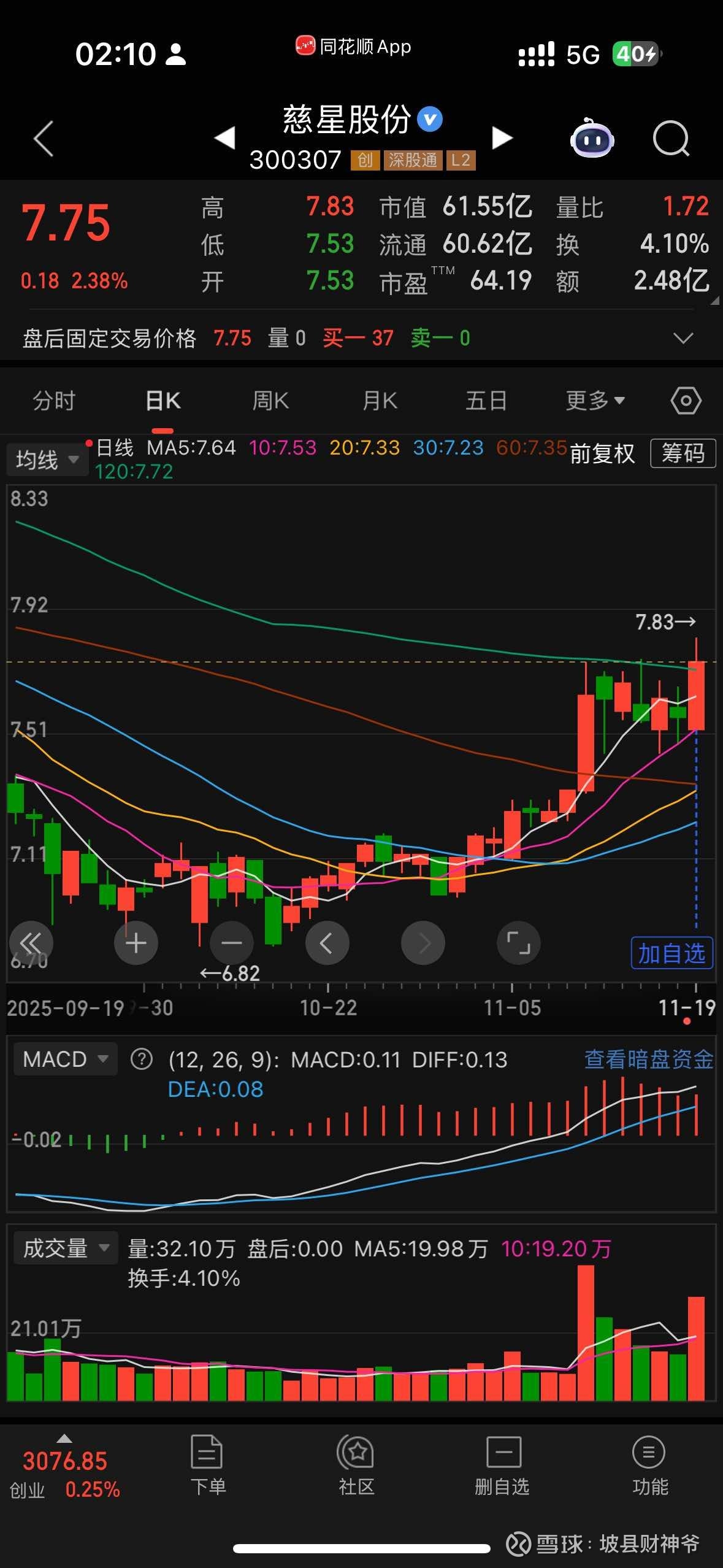Tap the 筹码 button
This screenshot has width=723, height=1568.
(683, 453)
